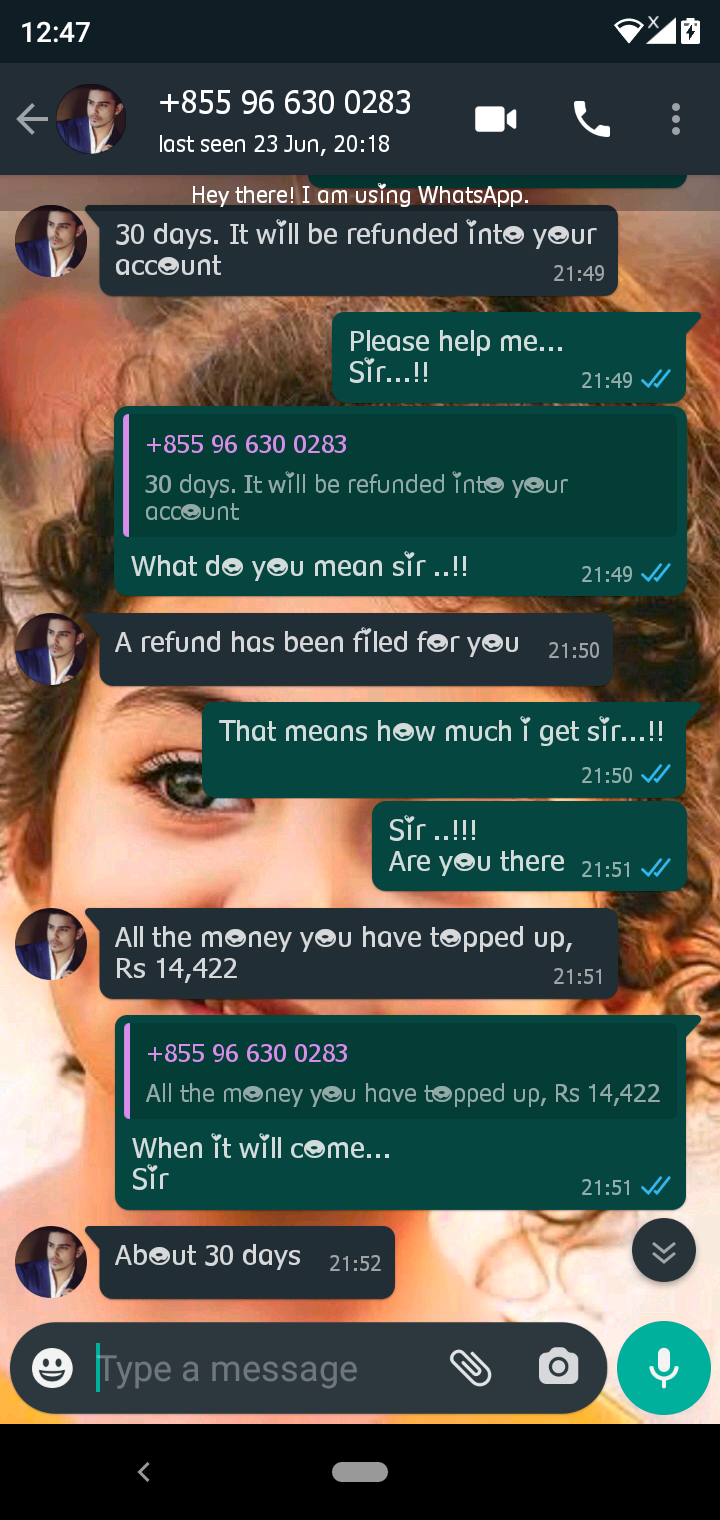Tap the system back button
The height and width of the screenshot is (1520, 720).
click(x=144, y=1472)
